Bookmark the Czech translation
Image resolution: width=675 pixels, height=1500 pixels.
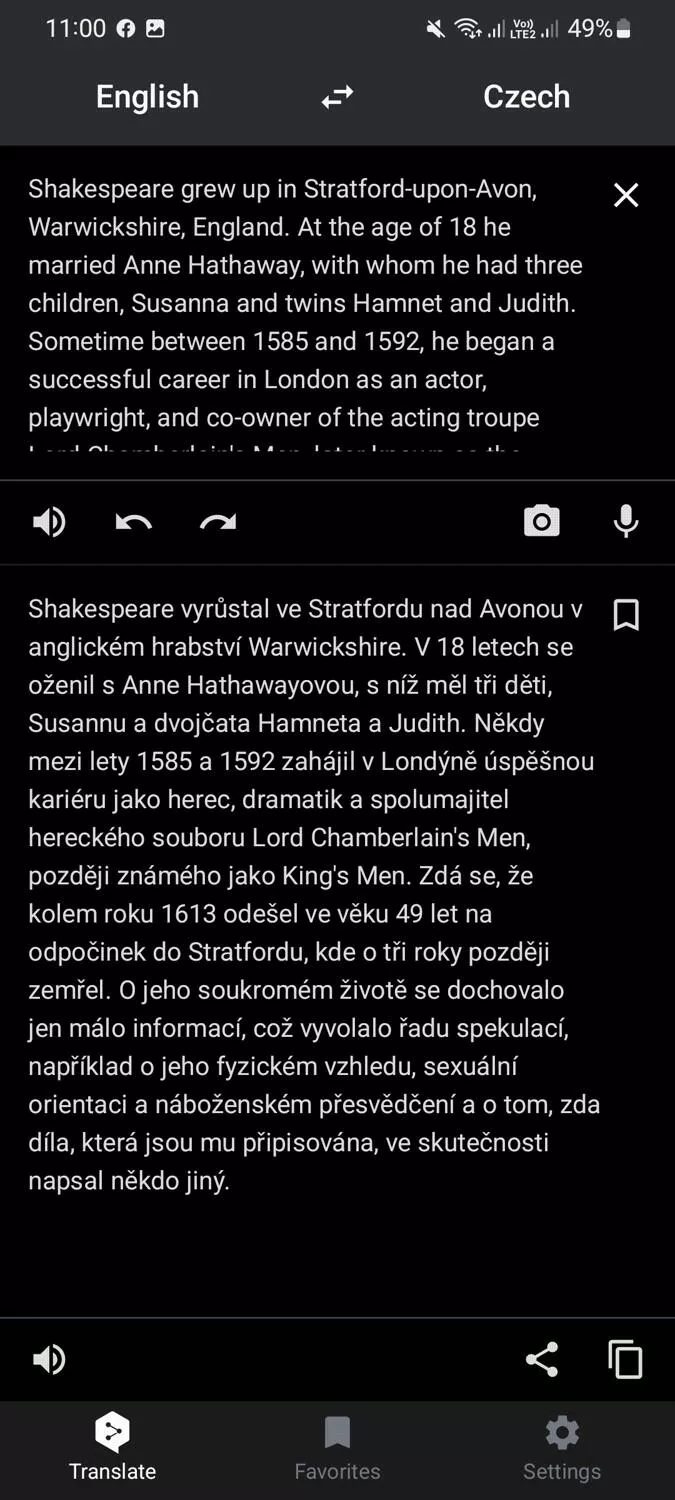point(626,615)
